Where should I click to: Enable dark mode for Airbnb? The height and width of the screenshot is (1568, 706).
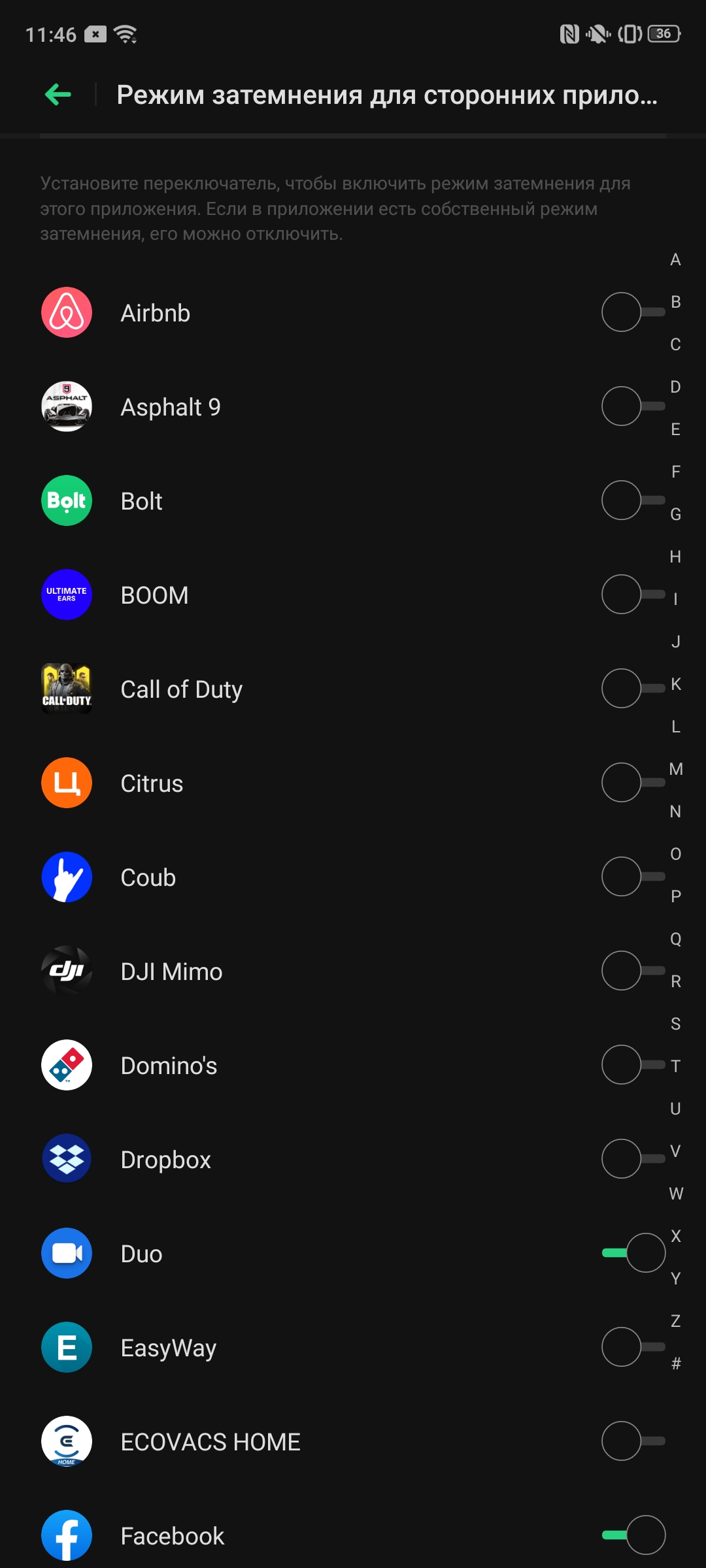pos(632,312)
